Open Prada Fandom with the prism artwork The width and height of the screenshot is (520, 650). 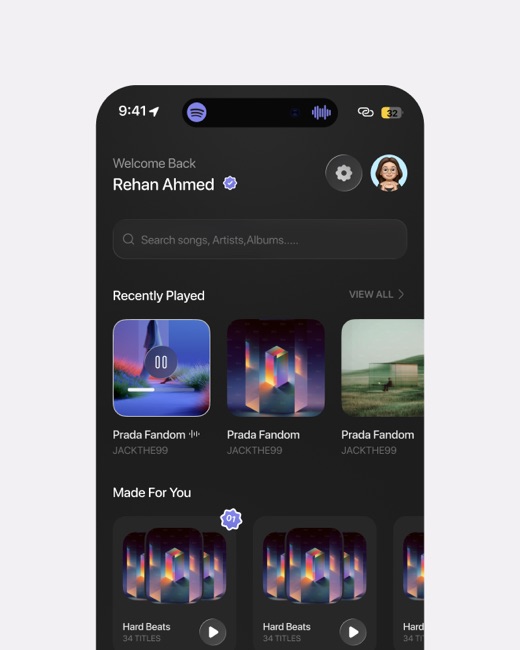(276, 368)
